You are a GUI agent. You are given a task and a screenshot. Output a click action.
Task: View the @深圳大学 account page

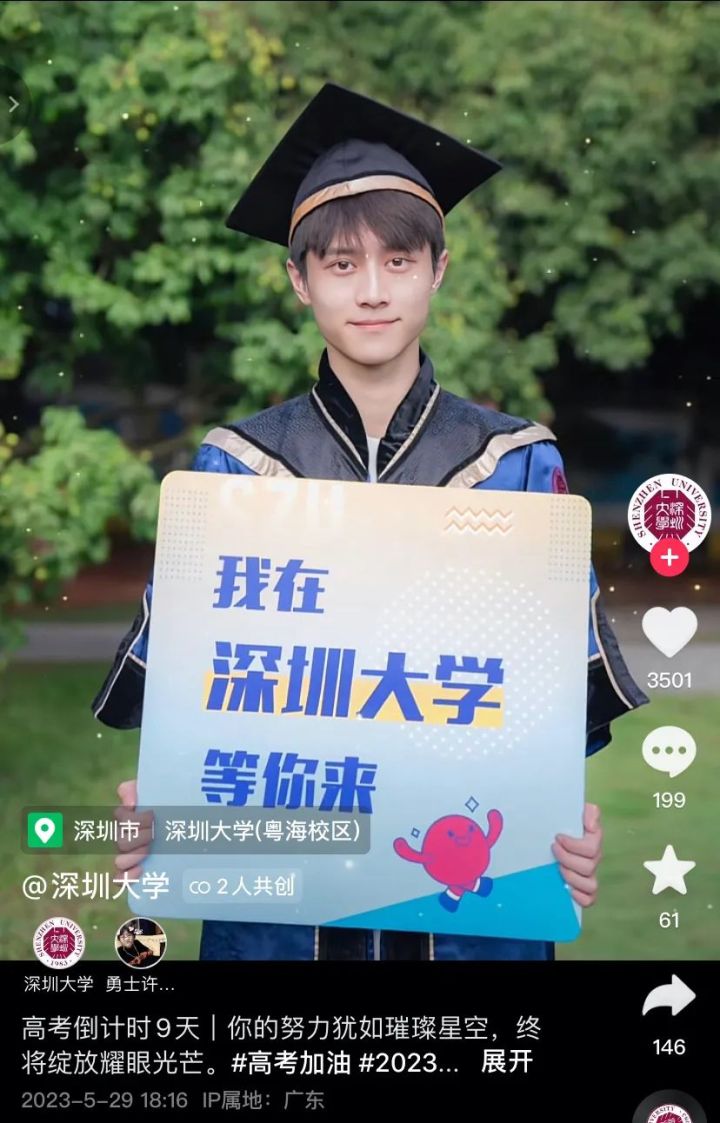point(96,886)
